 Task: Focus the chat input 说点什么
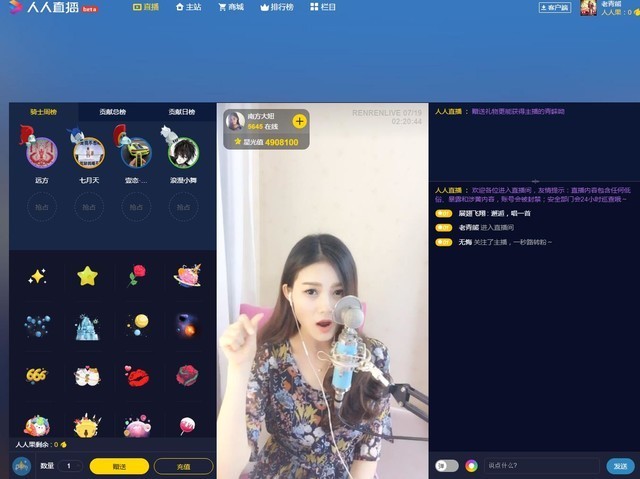[540, 466]
